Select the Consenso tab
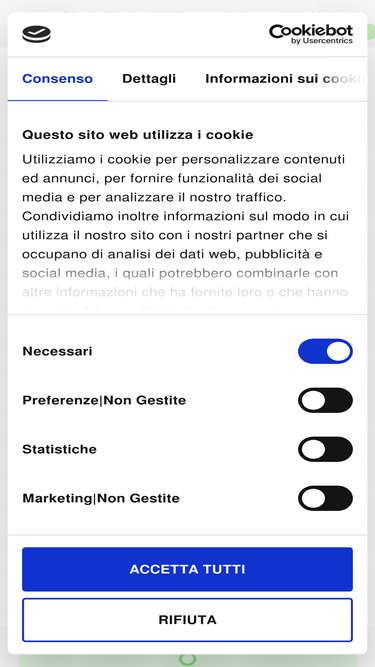The height and width of the screenshot is (667, 375). [x=57, y=79]
